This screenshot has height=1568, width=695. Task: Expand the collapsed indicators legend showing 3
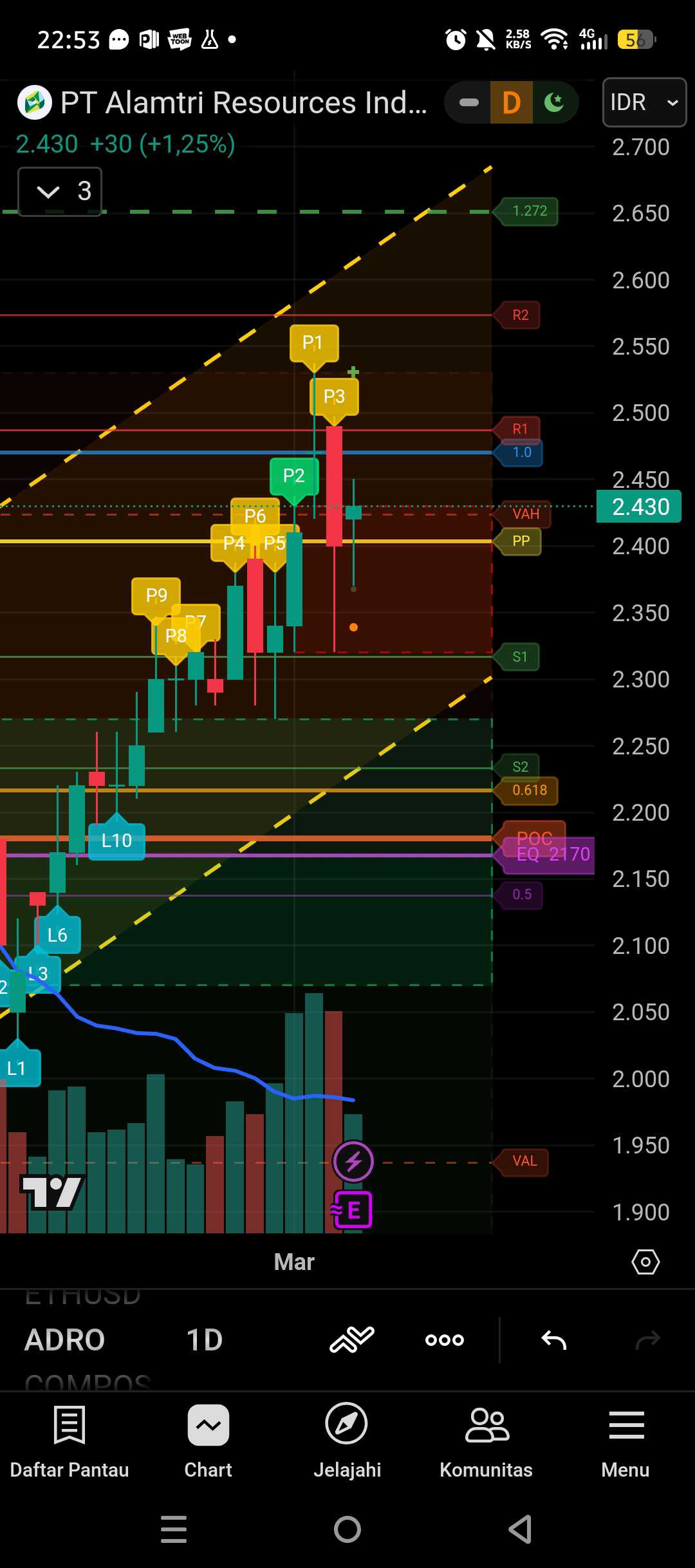point(60,191)
